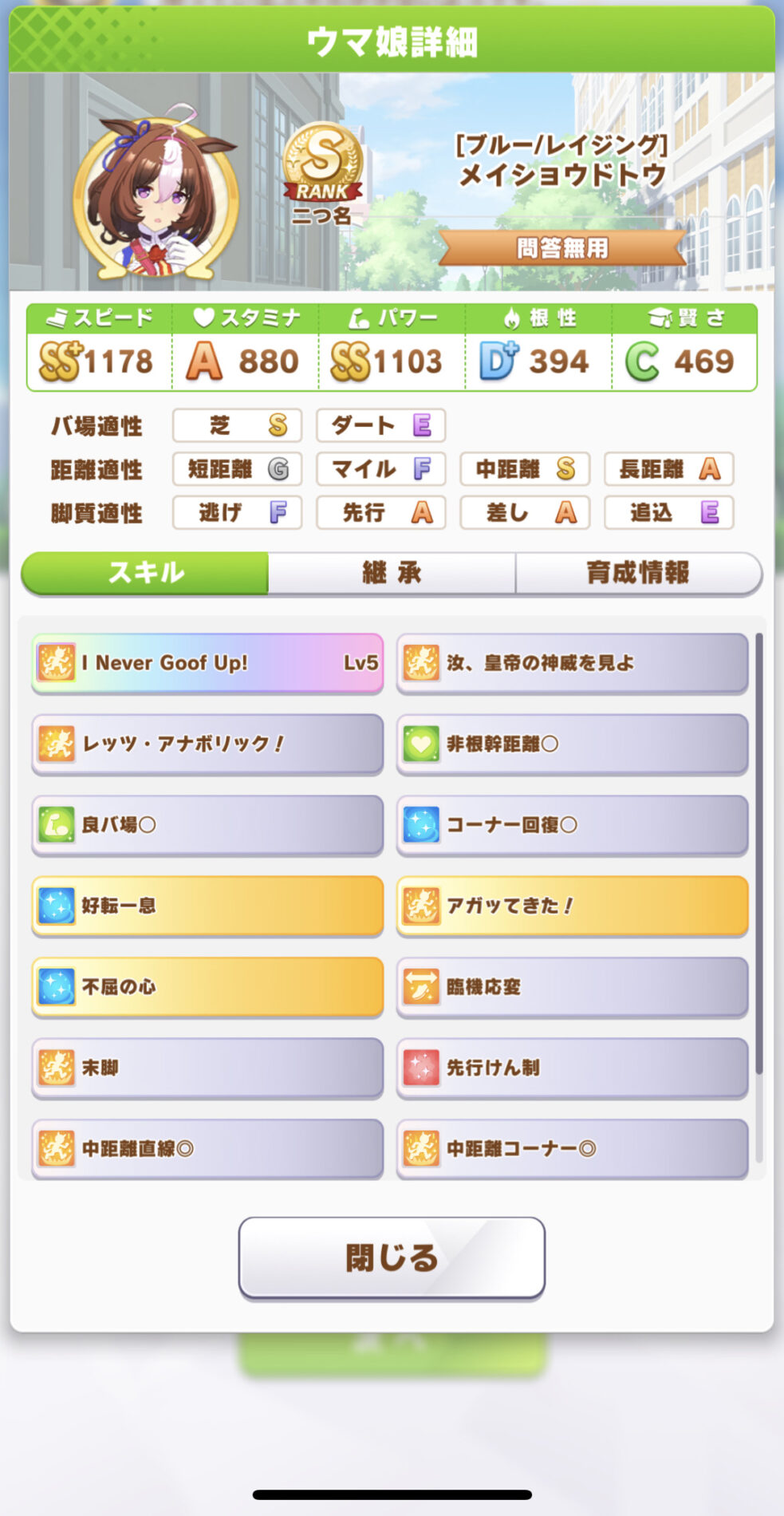Select the 末脚 skill
784x1516 pixels.
207,1068
